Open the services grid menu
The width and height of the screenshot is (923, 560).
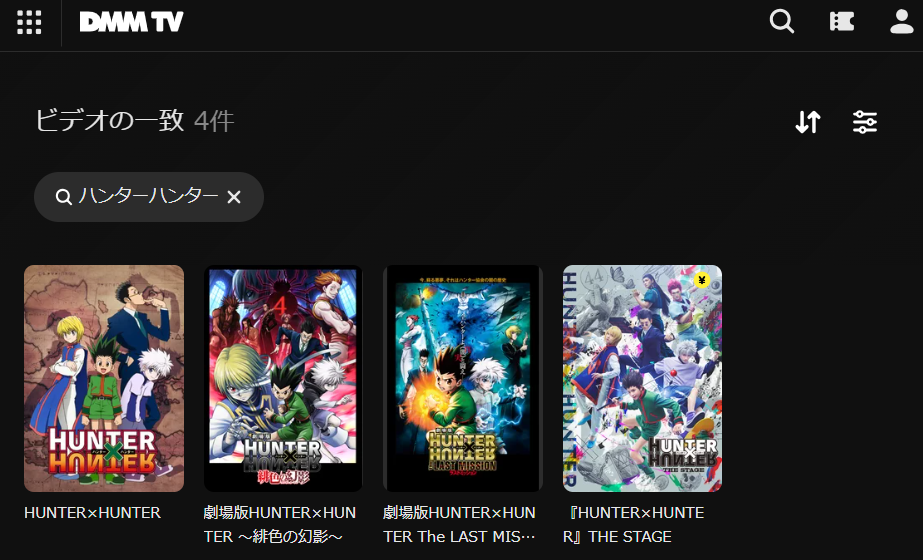[x=30, y=22]
